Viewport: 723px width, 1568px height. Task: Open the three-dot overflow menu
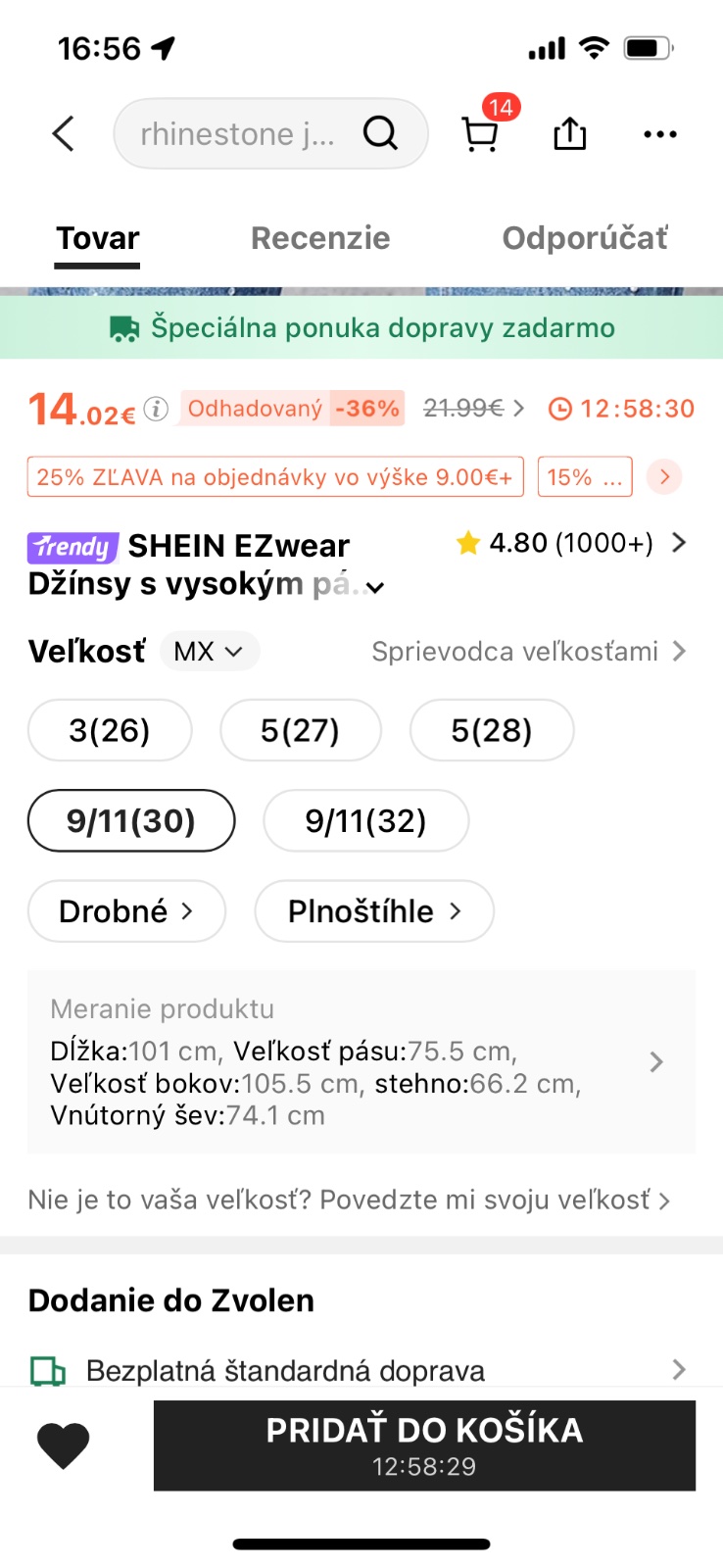pos(659,134)
